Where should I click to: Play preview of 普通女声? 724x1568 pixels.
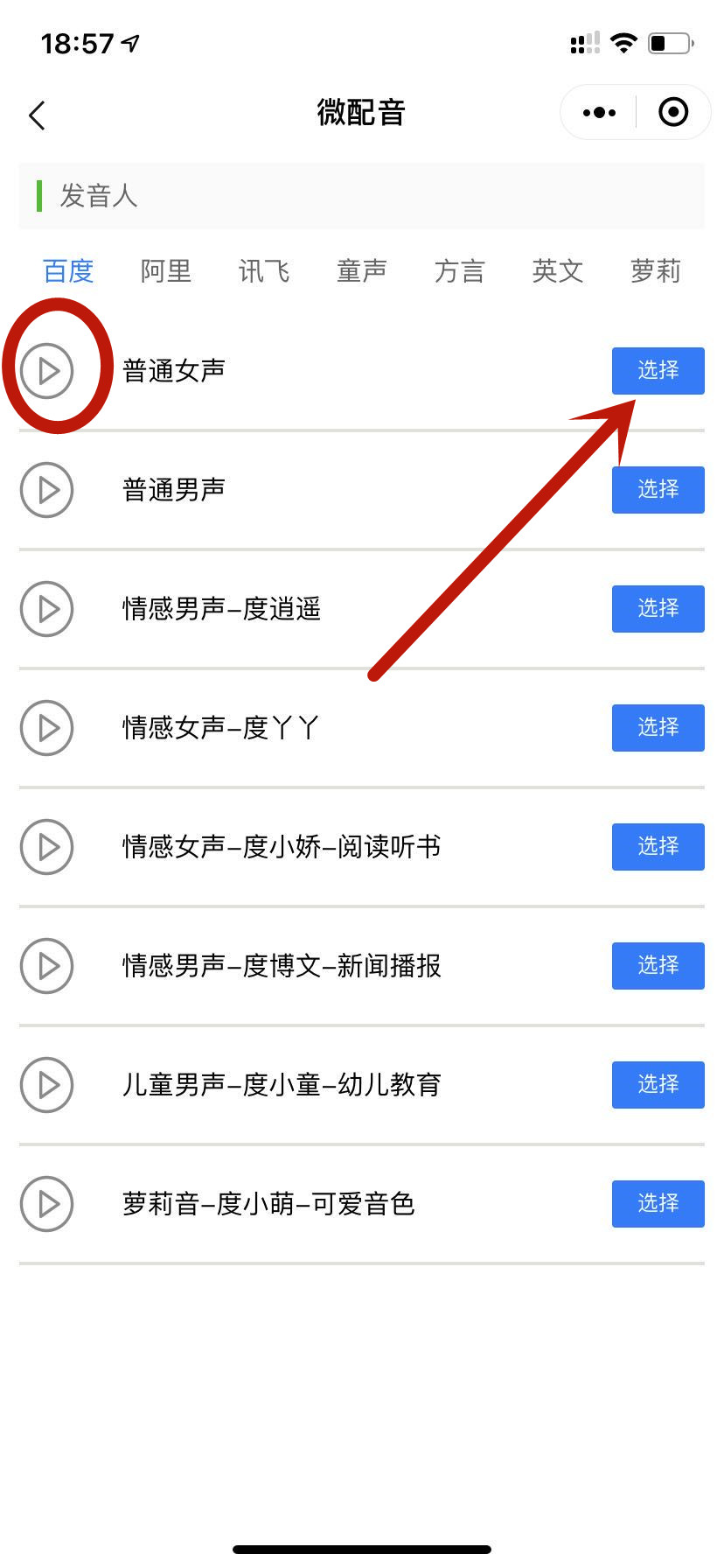point(47,371)
